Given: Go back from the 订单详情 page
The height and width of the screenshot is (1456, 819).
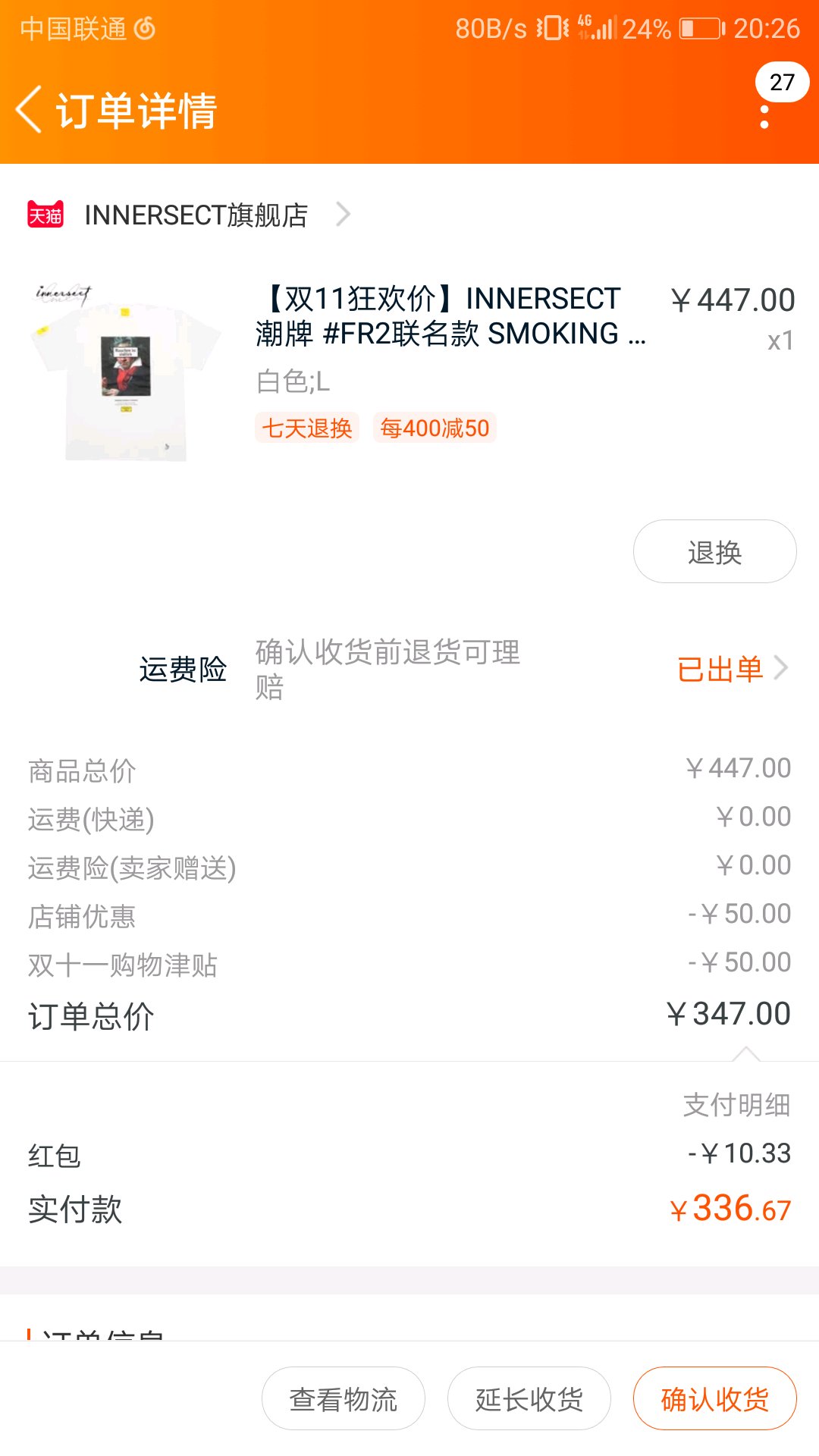Looking at the screenshot, I should coord(29,110).
